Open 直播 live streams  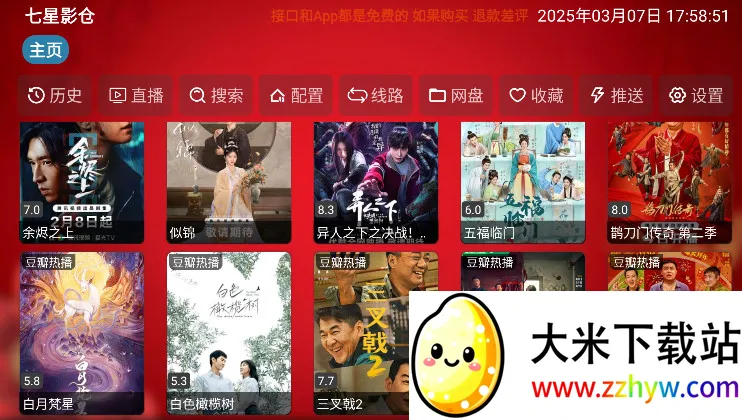click(x=136, y=96)
